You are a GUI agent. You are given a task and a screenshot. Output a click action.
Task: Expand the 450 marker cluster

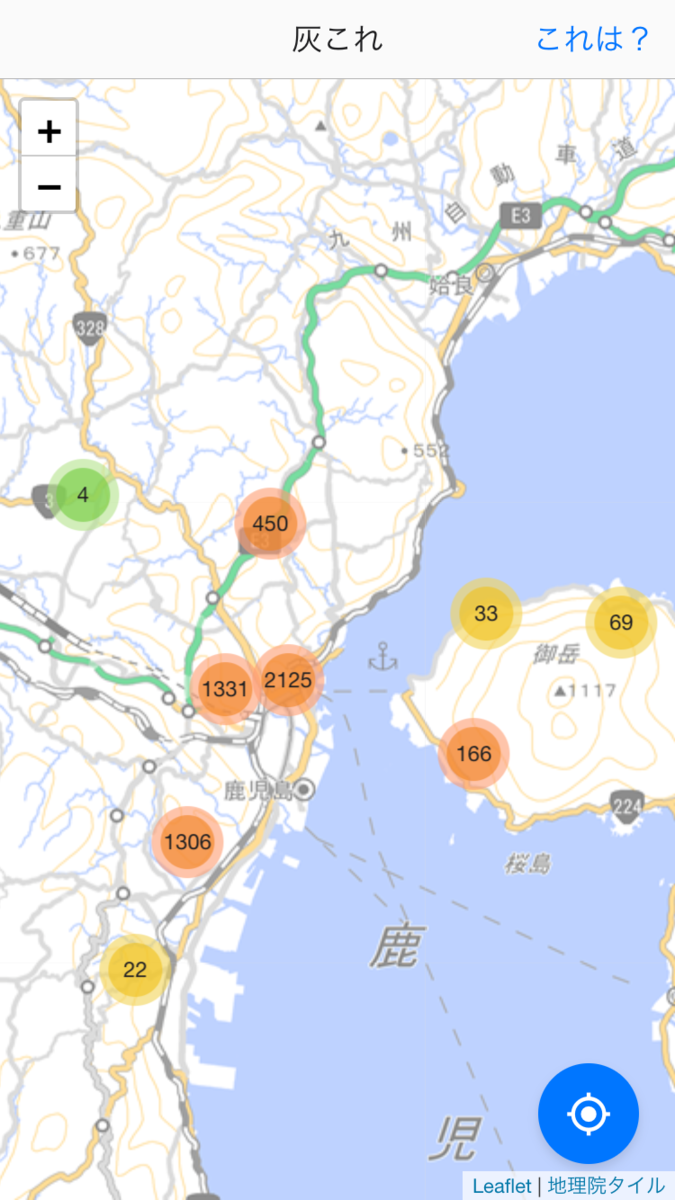coord(270,523)
